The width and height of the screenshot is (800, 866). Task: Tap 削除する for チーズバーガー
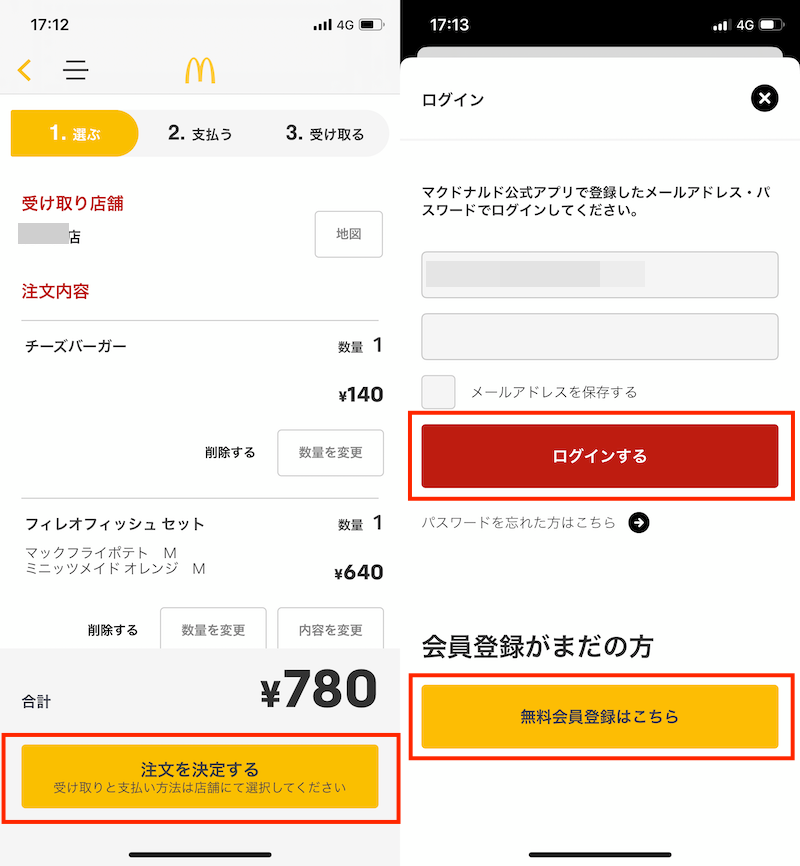(x=230, y=453)
